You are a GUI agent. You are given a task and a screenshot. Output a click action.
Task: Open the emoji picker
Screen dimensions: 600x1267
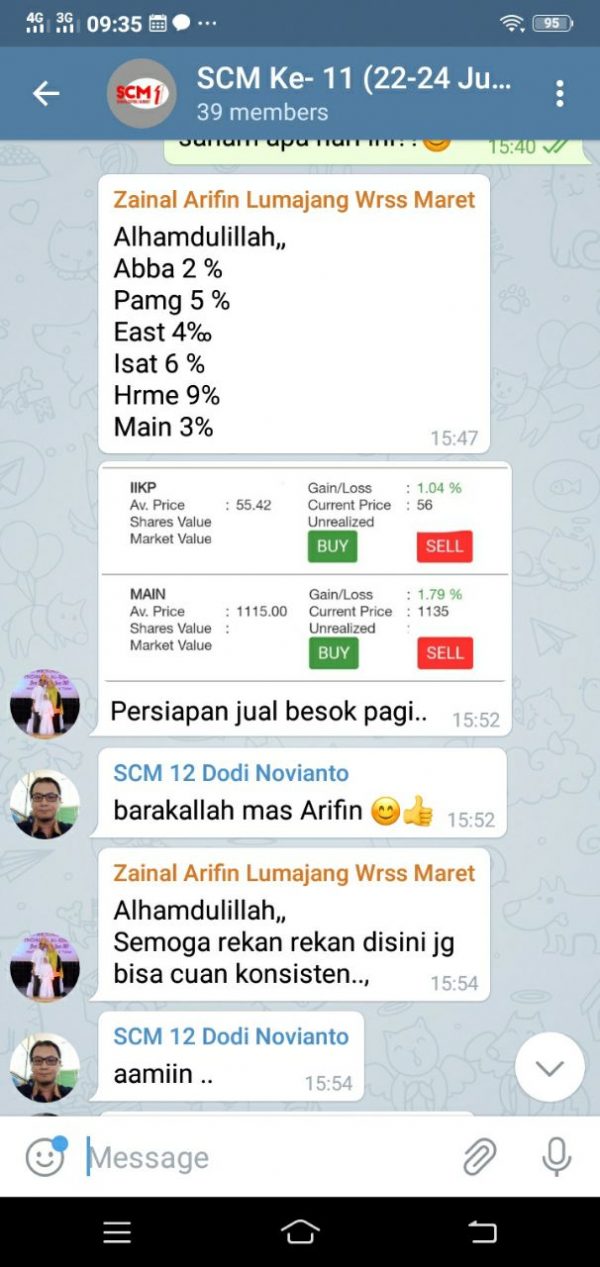45,1157
